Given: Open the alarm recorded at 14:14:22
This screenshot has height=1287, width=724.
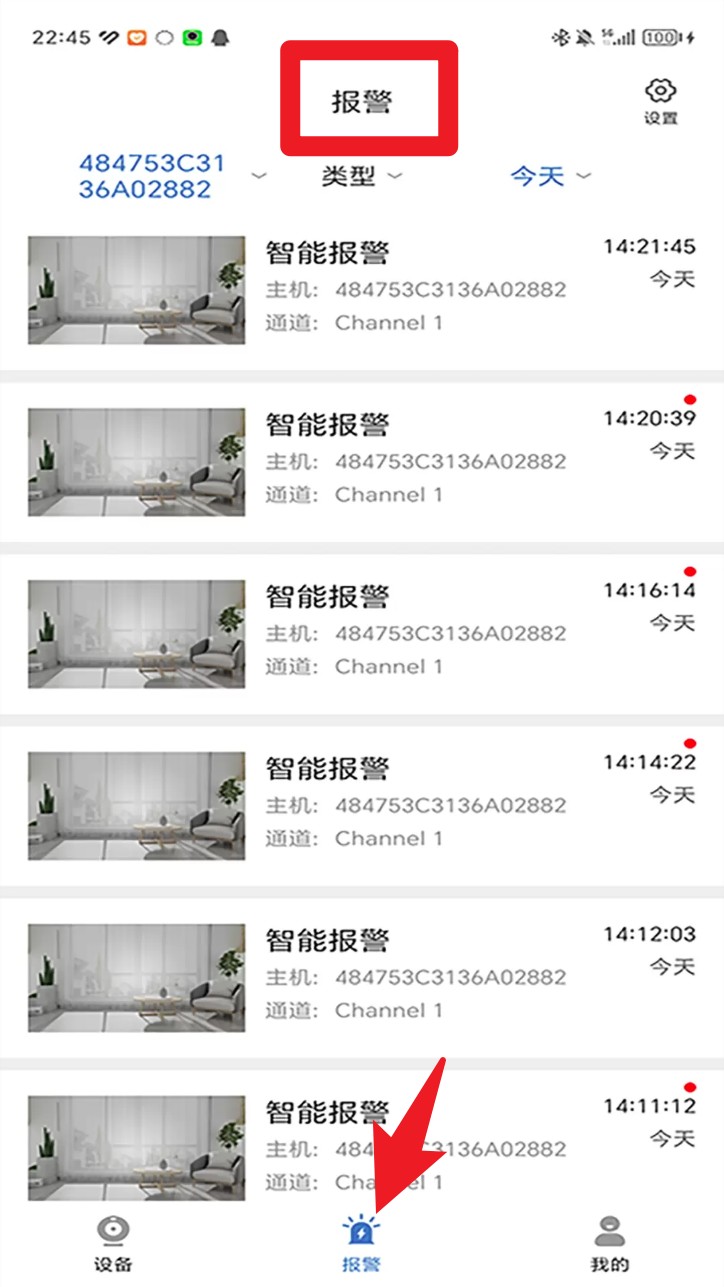Looking at the screenshot, I should pyautogui.click(x=361, y=803).
